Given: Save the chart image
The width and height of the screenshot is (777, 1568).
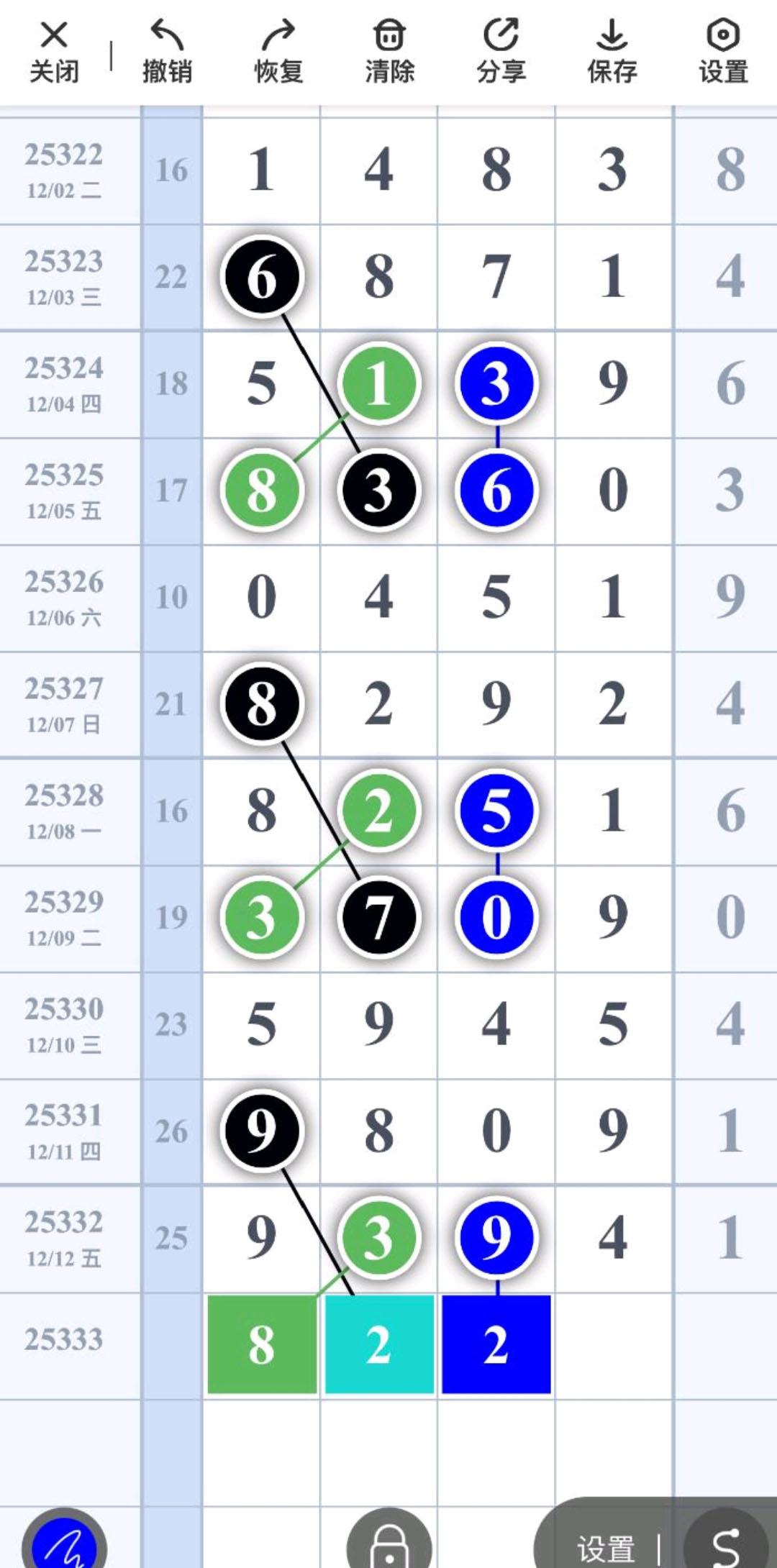Looking at the screenshot, I should point(612,53).
